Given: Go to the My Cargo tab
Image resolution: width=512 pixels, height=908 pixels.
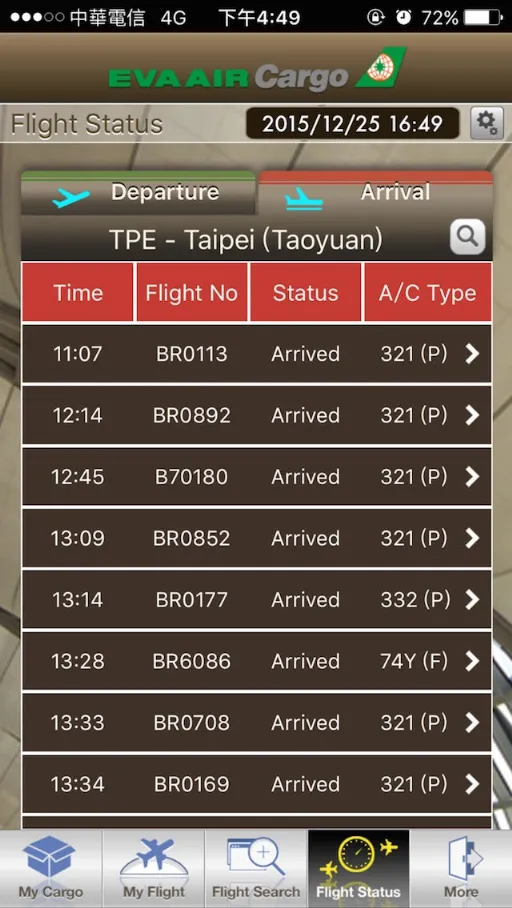Looking at the screenshot, I should [51, 869].
